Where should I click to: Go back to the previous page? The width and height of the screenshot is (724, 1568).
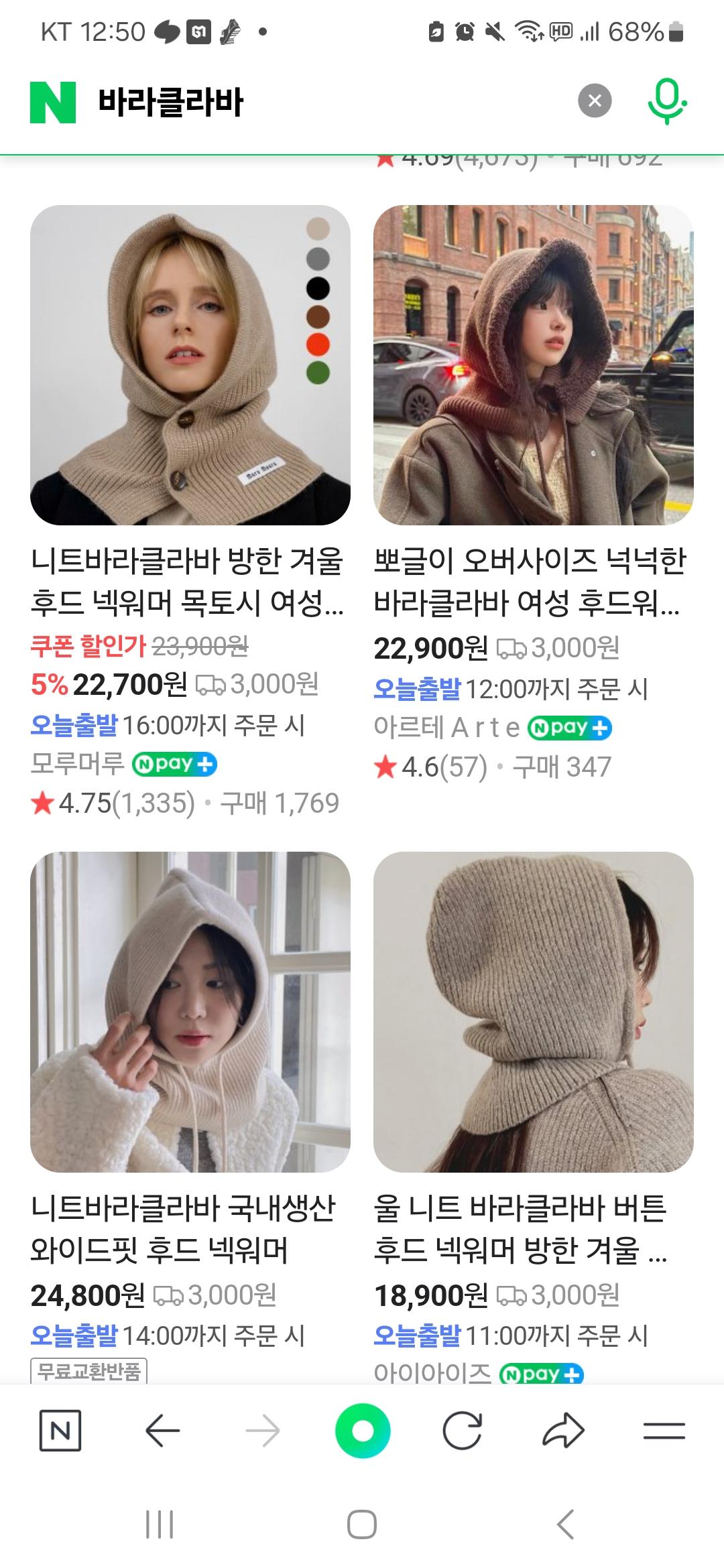(162, 1431)
